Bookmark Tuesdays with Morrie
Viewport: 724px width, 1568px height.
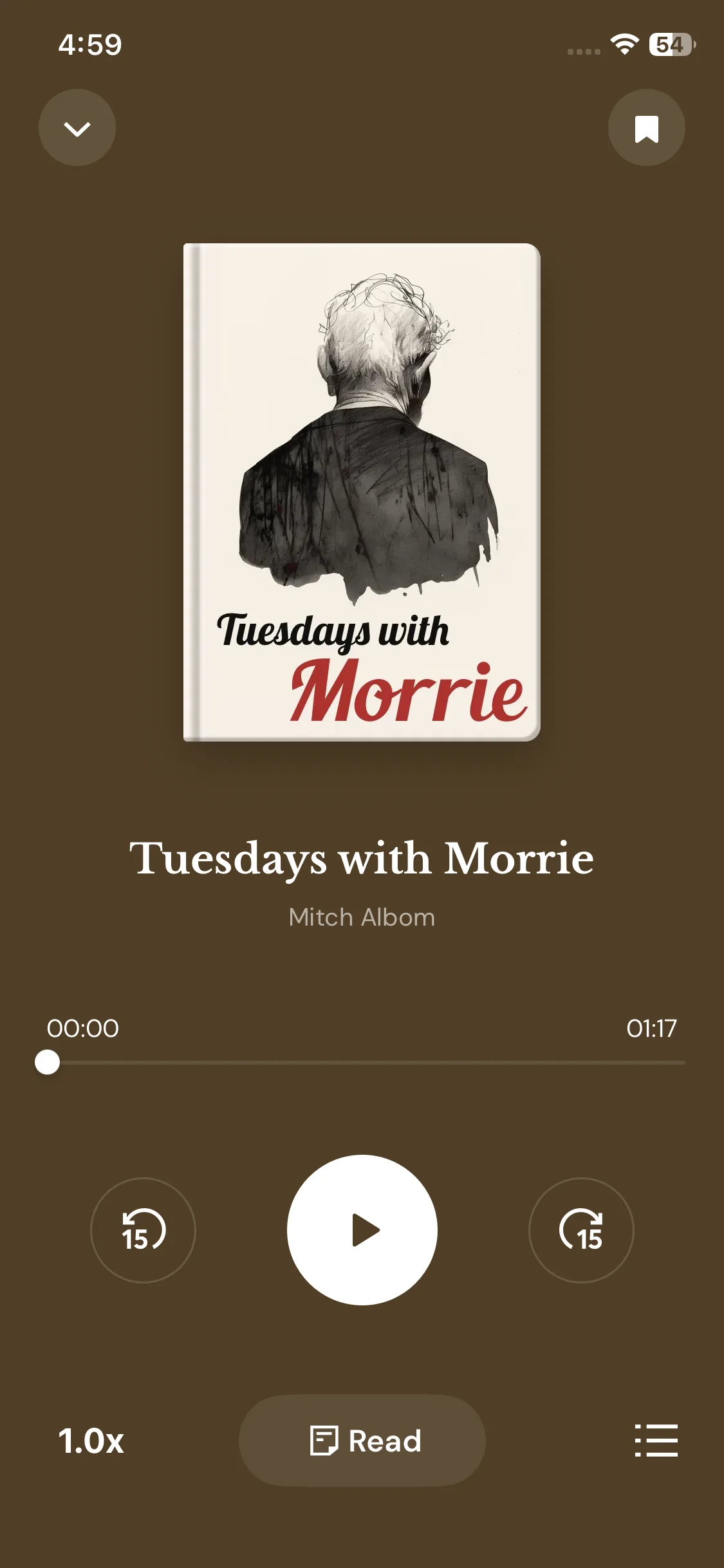pos(646,128)
